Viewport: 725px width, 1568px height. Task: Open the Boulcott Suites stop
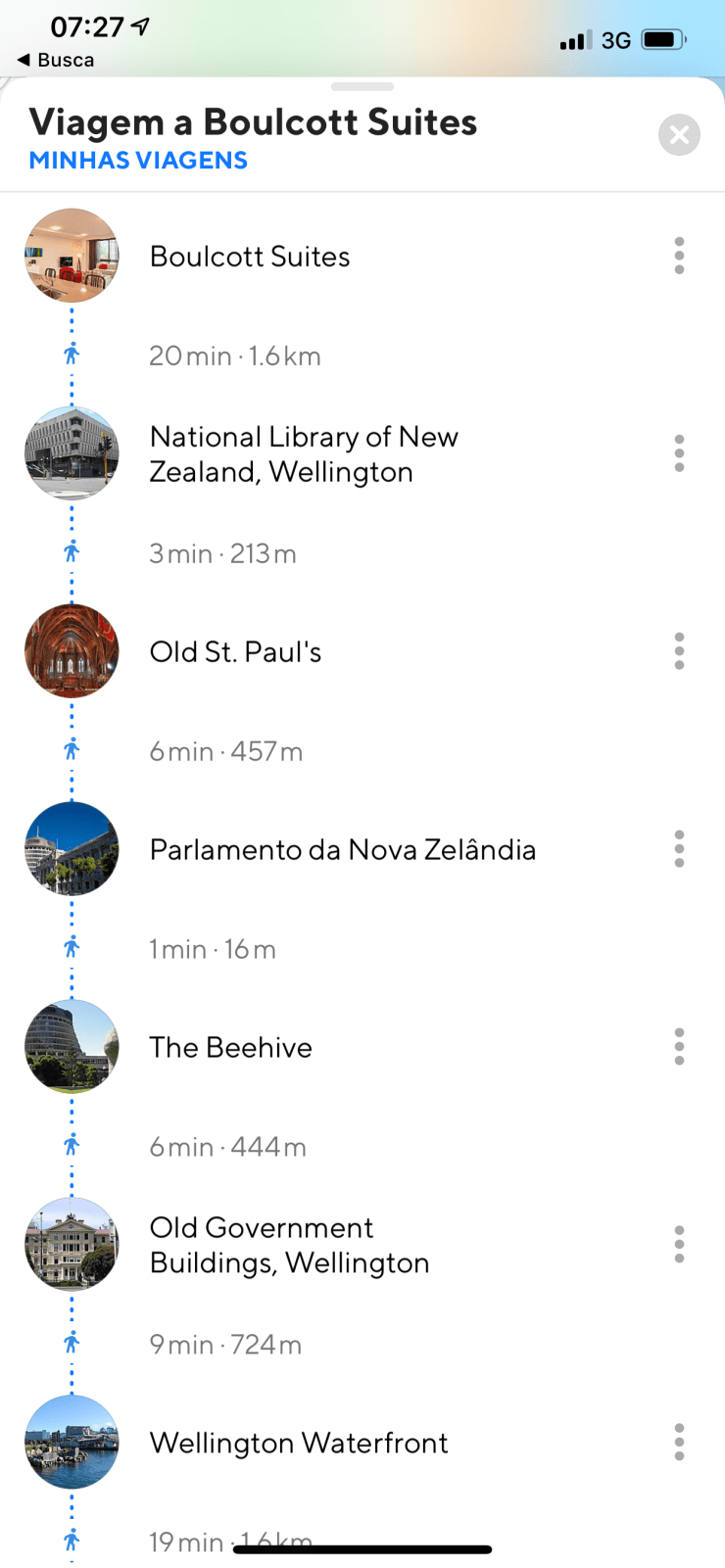click(250, 257)
